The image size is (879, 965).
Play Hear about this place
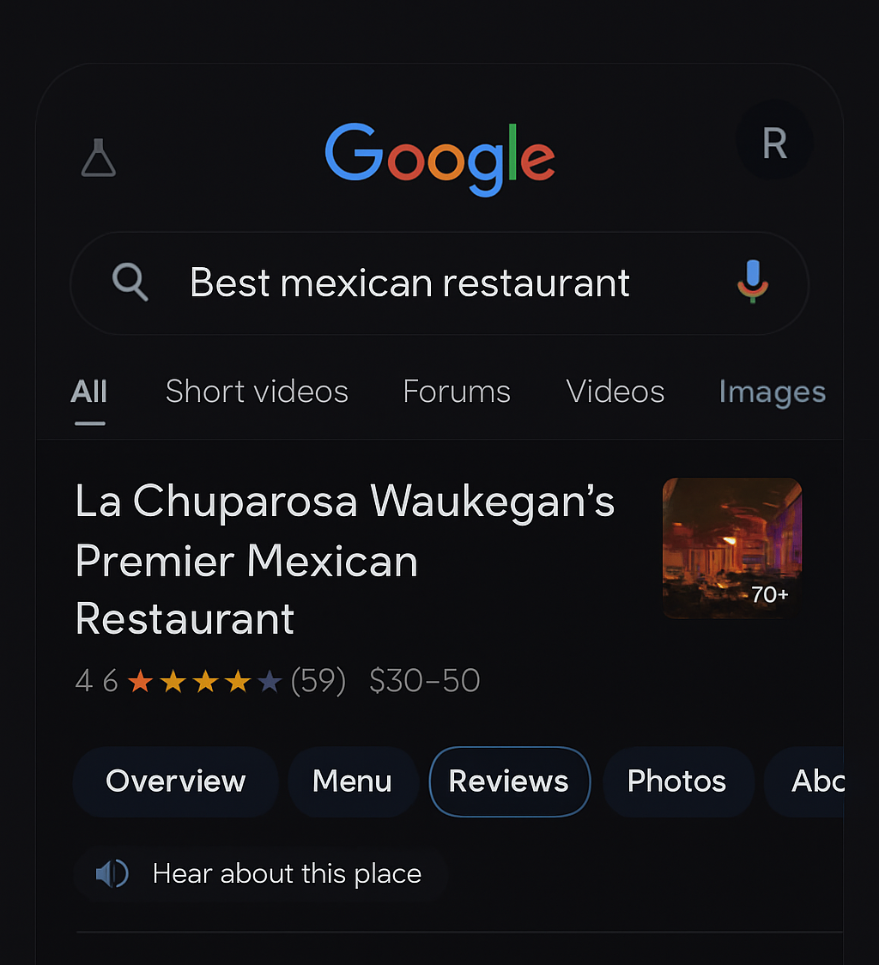(x=260, y=874)
